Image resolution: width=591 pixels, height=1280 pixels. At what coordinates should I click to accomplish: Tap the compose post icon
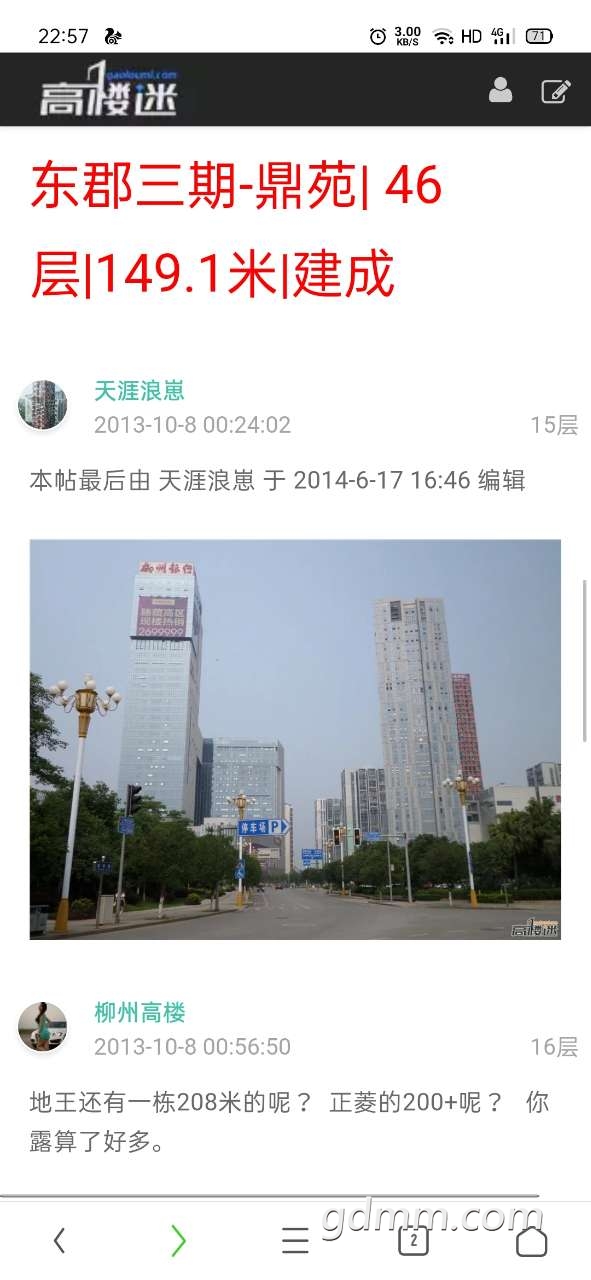(x=556, y=91)
